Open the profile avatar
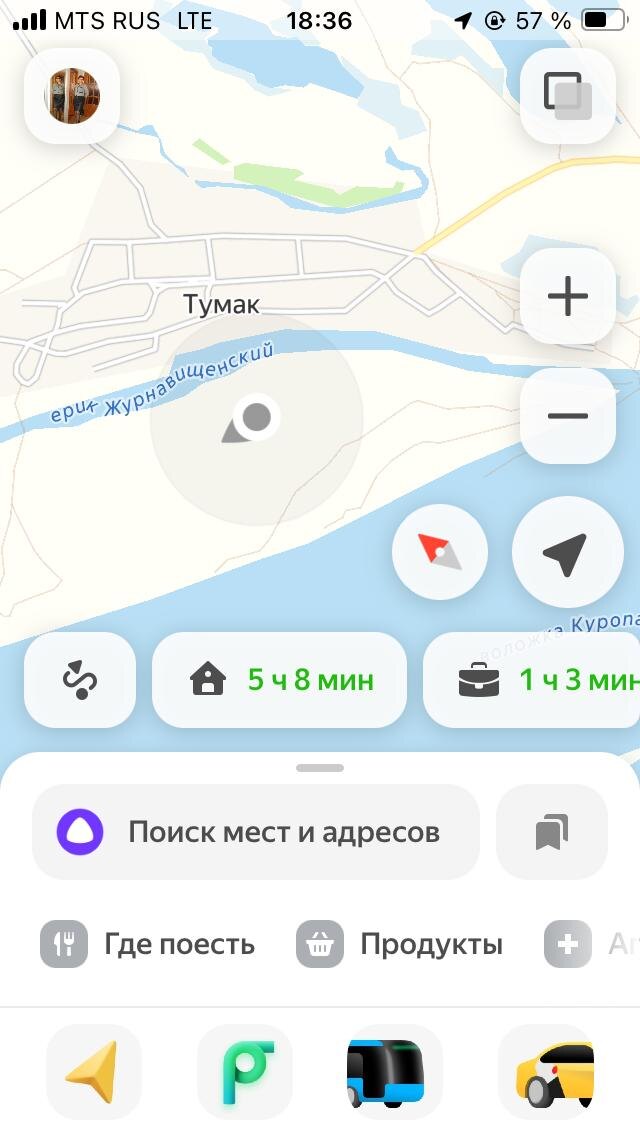The image size is (640, 1136). click(72, 96)
